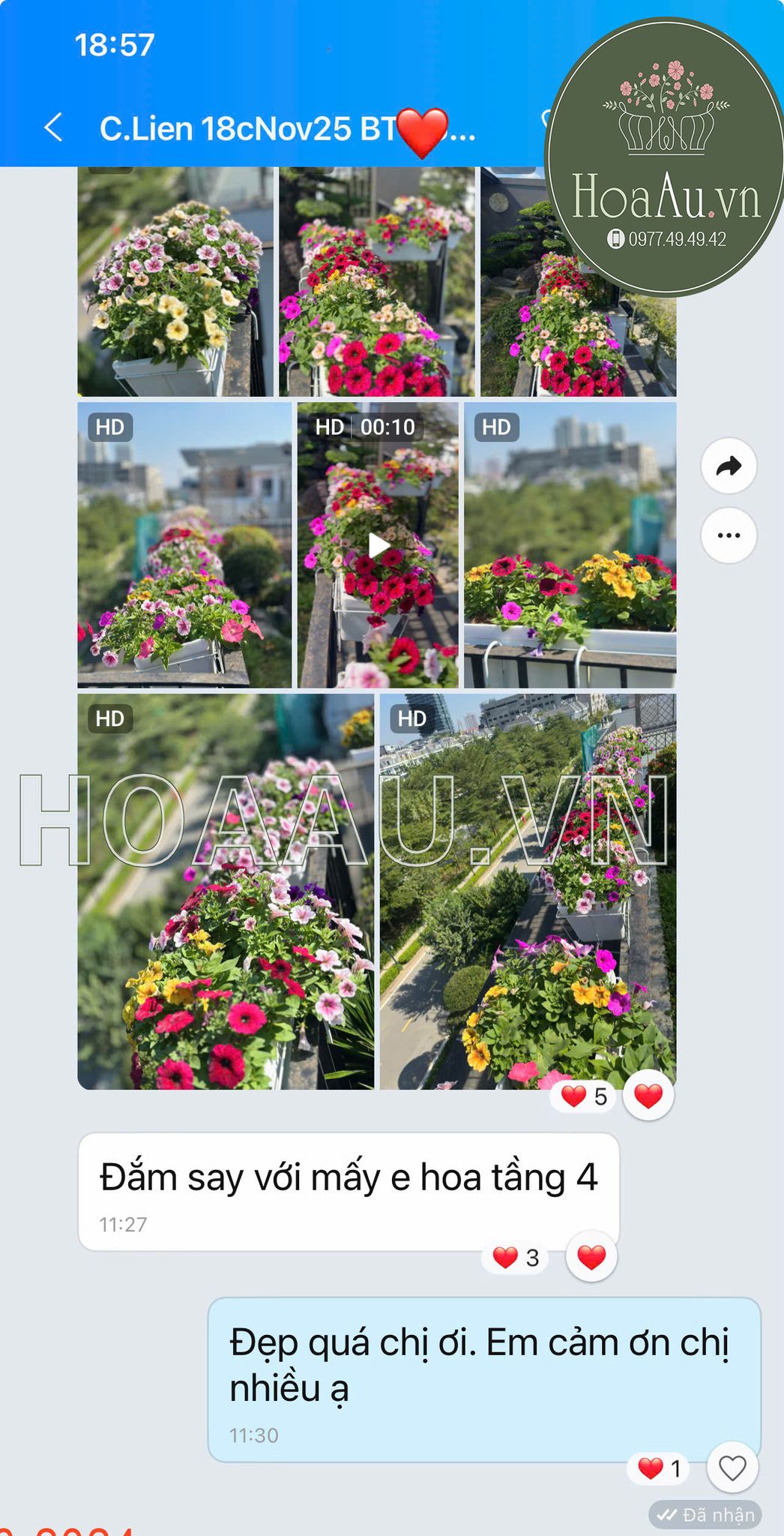Image resolution: width=784 pixels, height=1536 pixels.
Task: Heart the message "Đắm say với mấy e hoa"
Action: pos(591,1256)
